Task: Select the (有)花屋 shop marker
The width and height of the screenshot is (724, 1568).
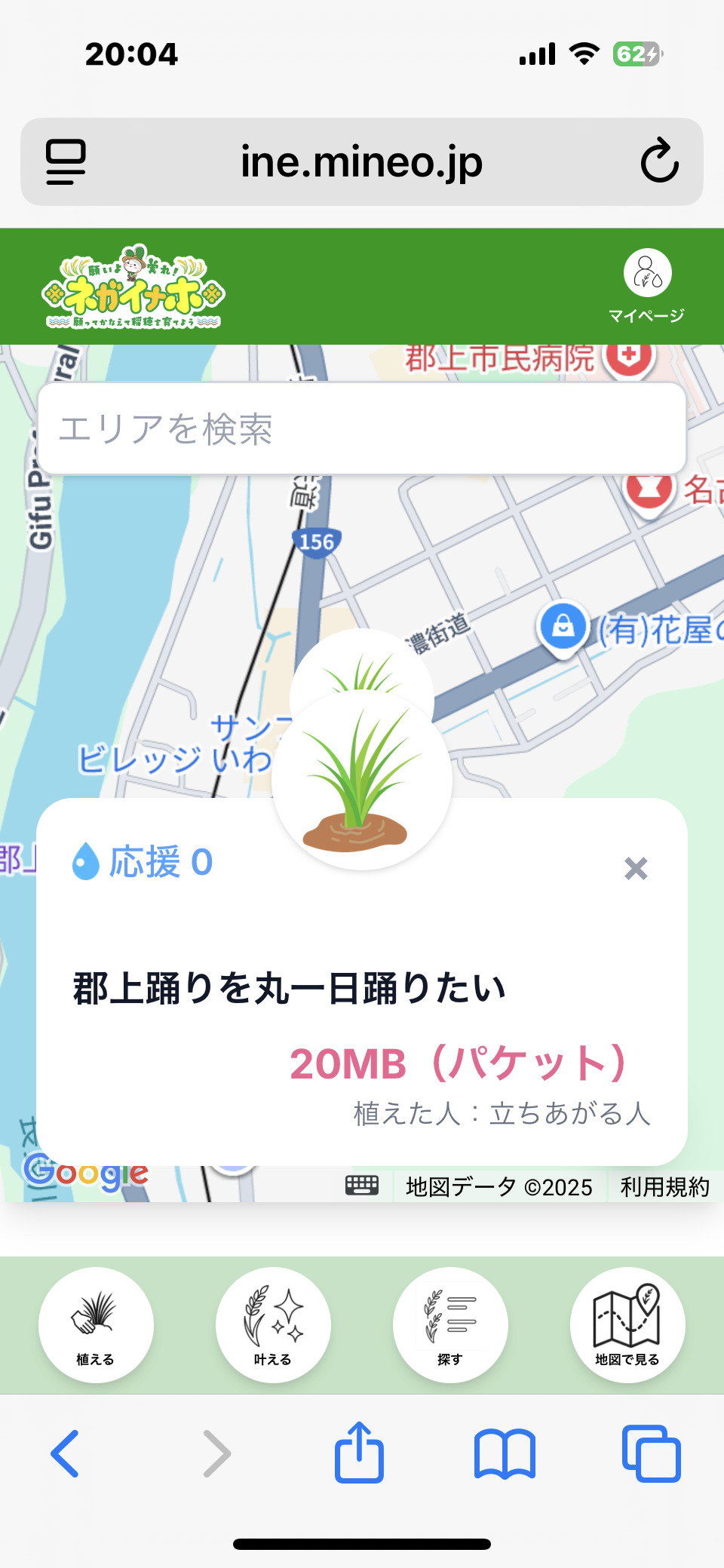Action: click(563, 628)
